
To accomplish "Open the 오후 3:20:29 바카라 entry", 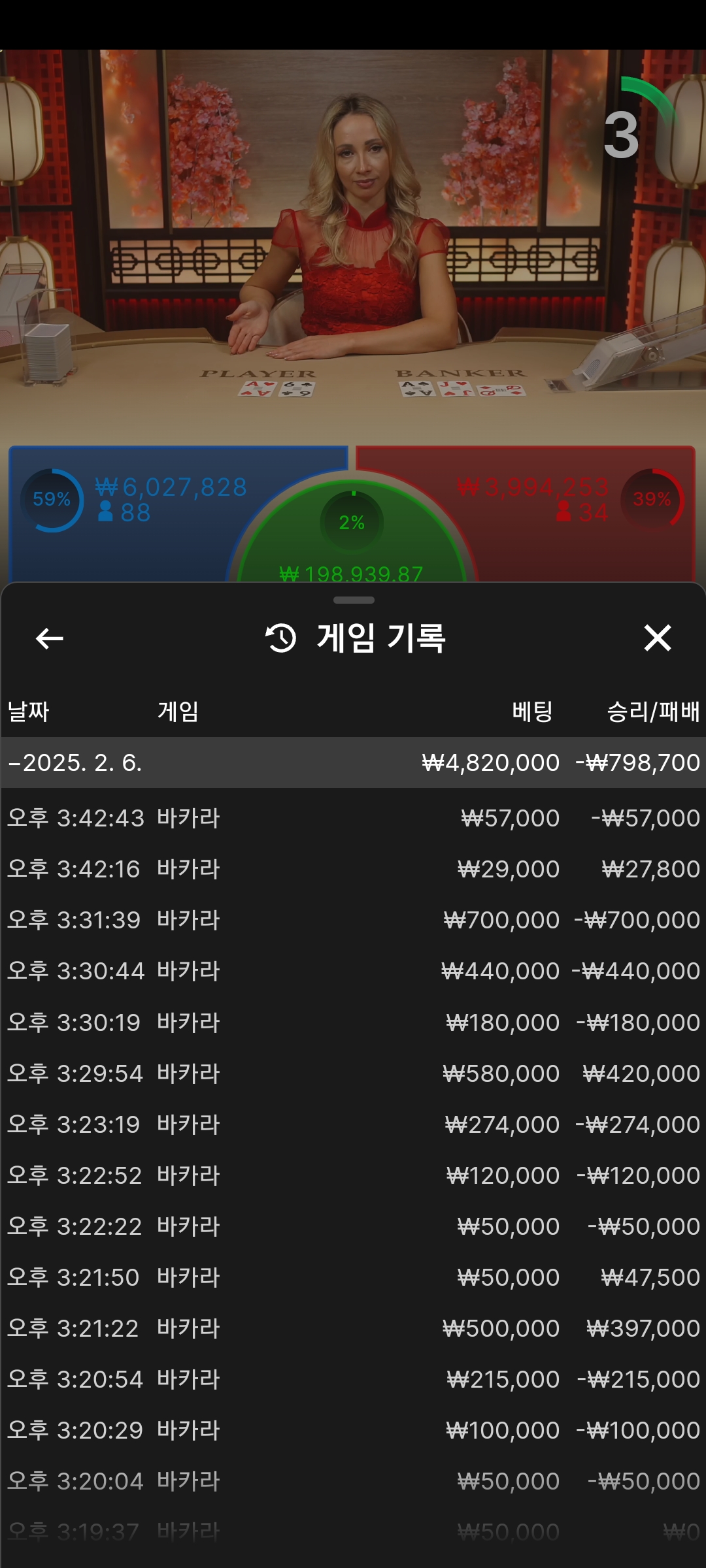I will coord(353,1430).
